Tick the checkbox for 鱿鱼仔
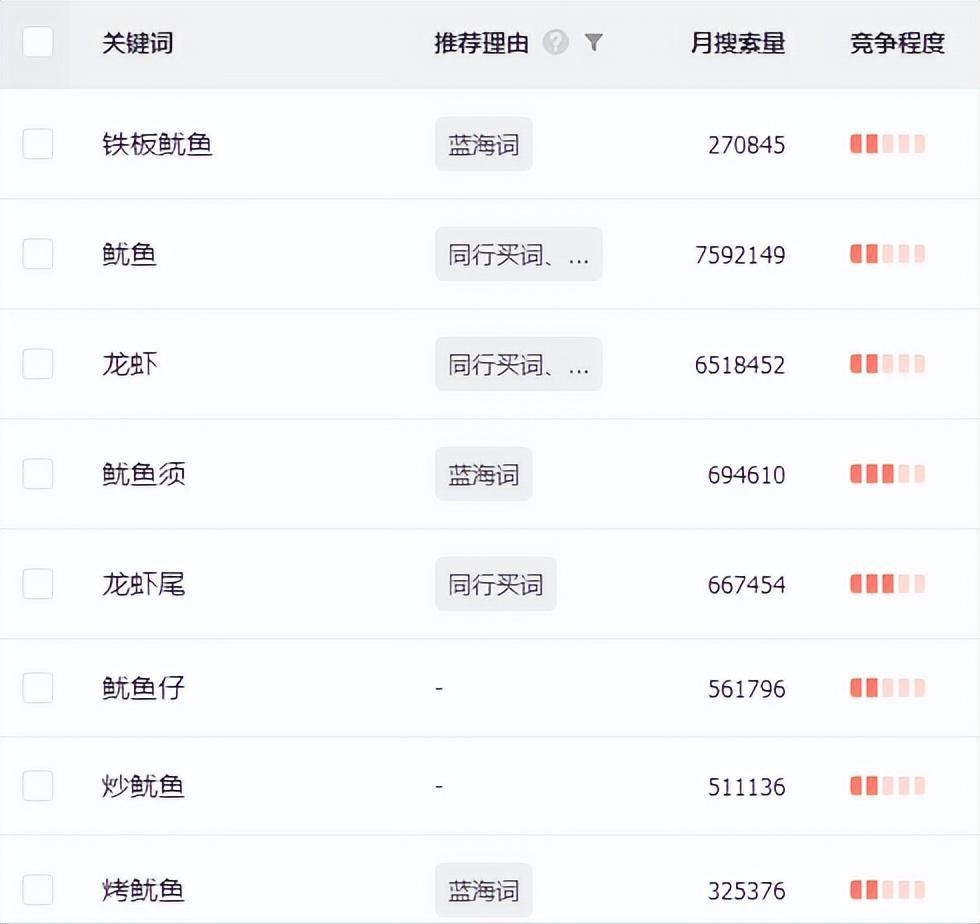This screenshot has height=924, width=980. pos(38,688)
